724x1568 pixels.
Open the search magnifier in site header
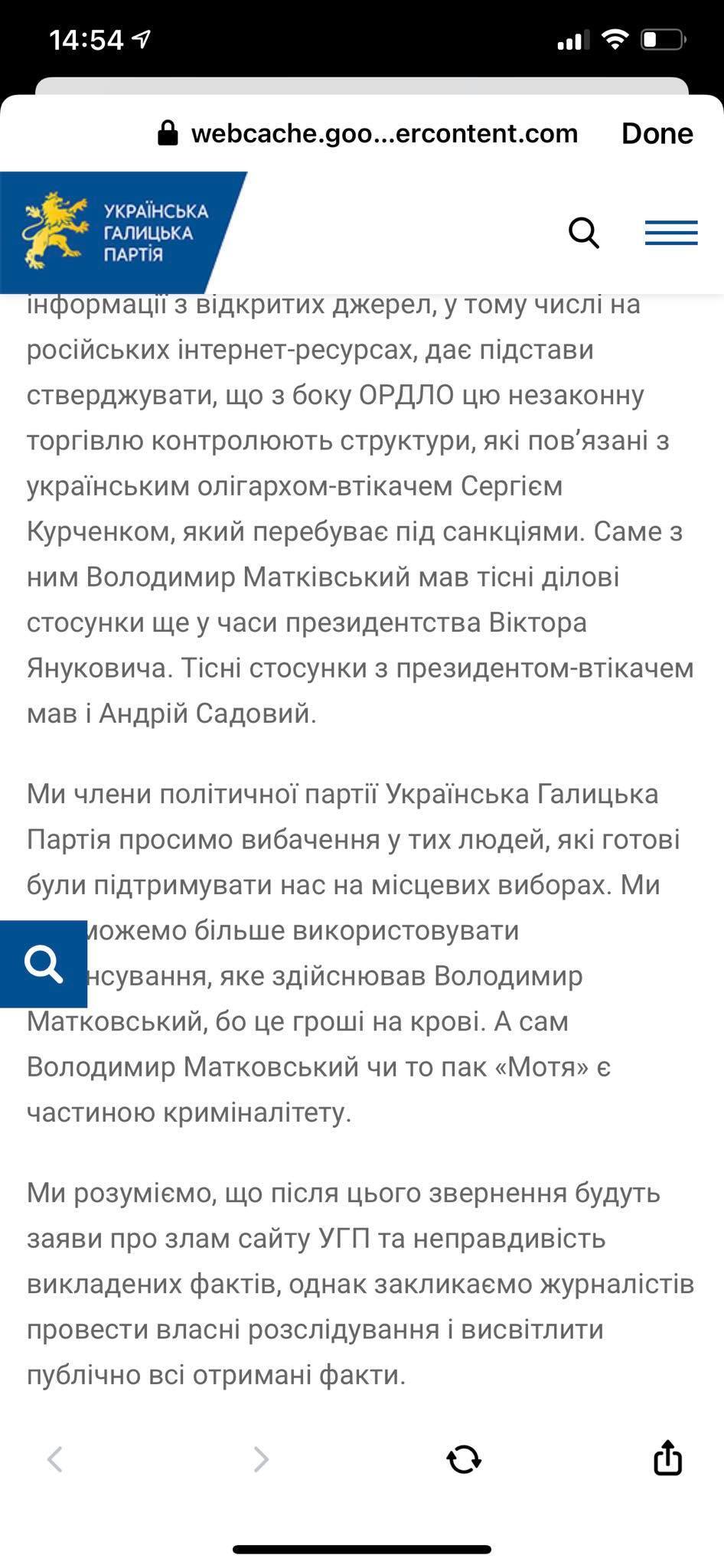(584, 233)
